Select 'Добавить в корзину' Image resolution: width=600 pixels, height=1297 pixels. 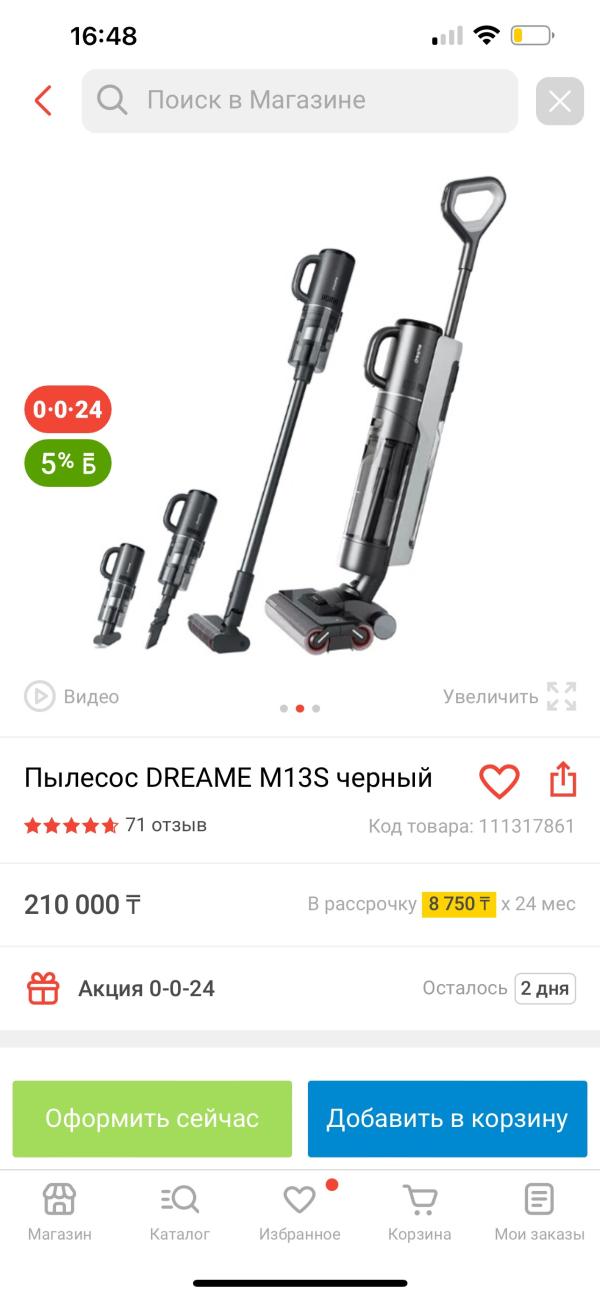pyautogui.click(x=447, y=1118)
